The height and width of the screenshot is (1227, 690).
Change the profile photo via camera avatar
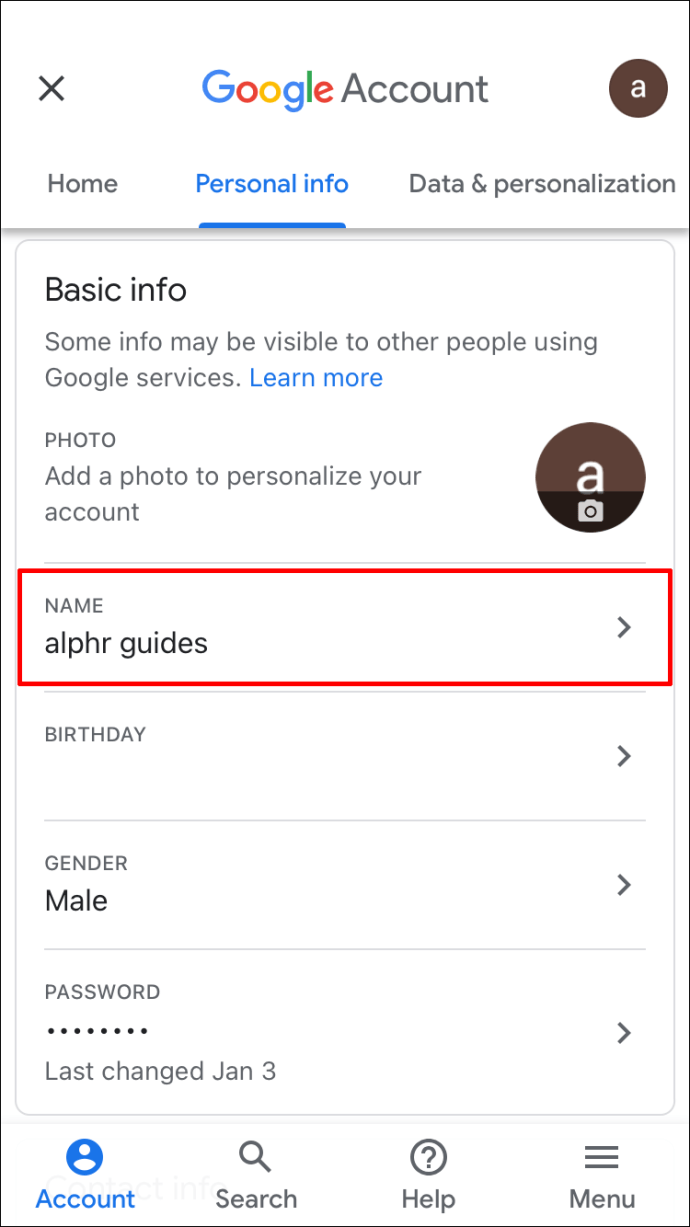tap(591, 477)
